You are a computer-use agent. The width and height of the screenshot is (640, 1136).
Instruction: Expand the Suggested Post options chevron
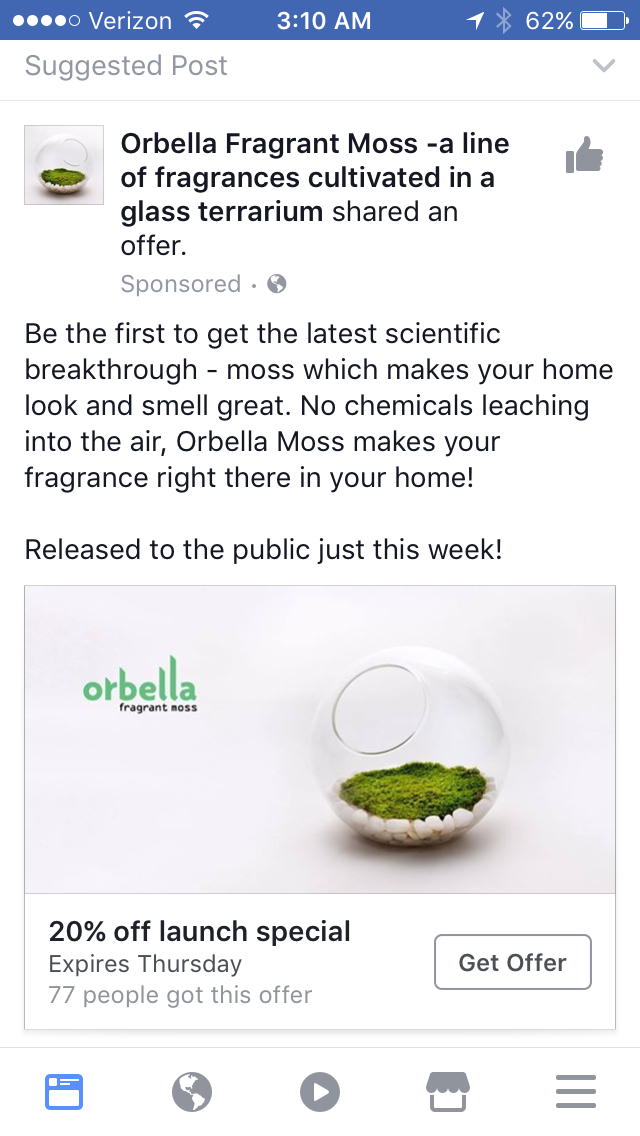pyautogui.click(x=603, y=66)
